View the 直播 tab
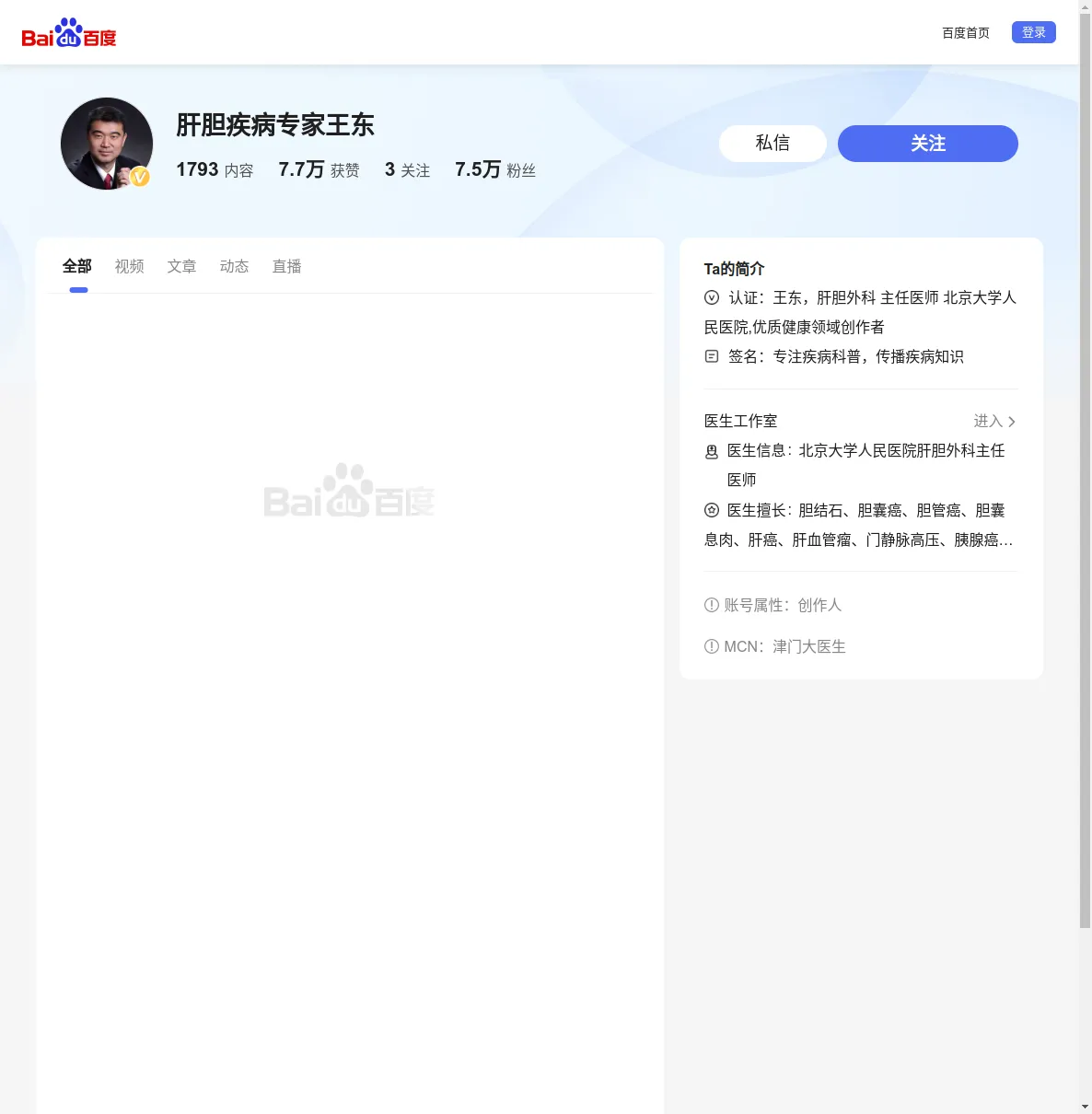 click(x=287, y=266)
